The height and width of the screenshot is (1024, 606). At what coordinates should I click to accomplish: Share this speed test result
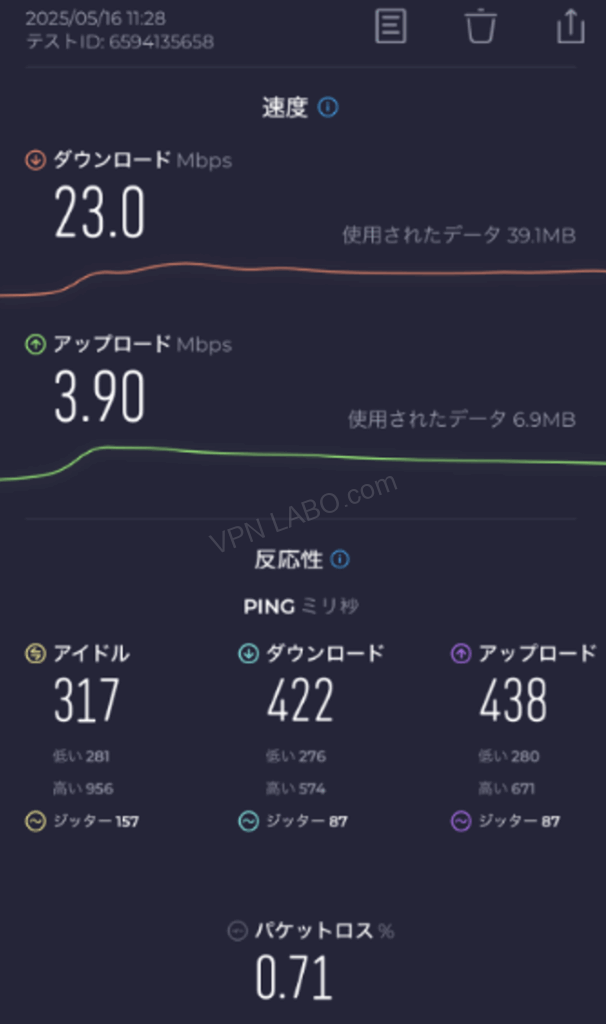[x=570, y=26]
